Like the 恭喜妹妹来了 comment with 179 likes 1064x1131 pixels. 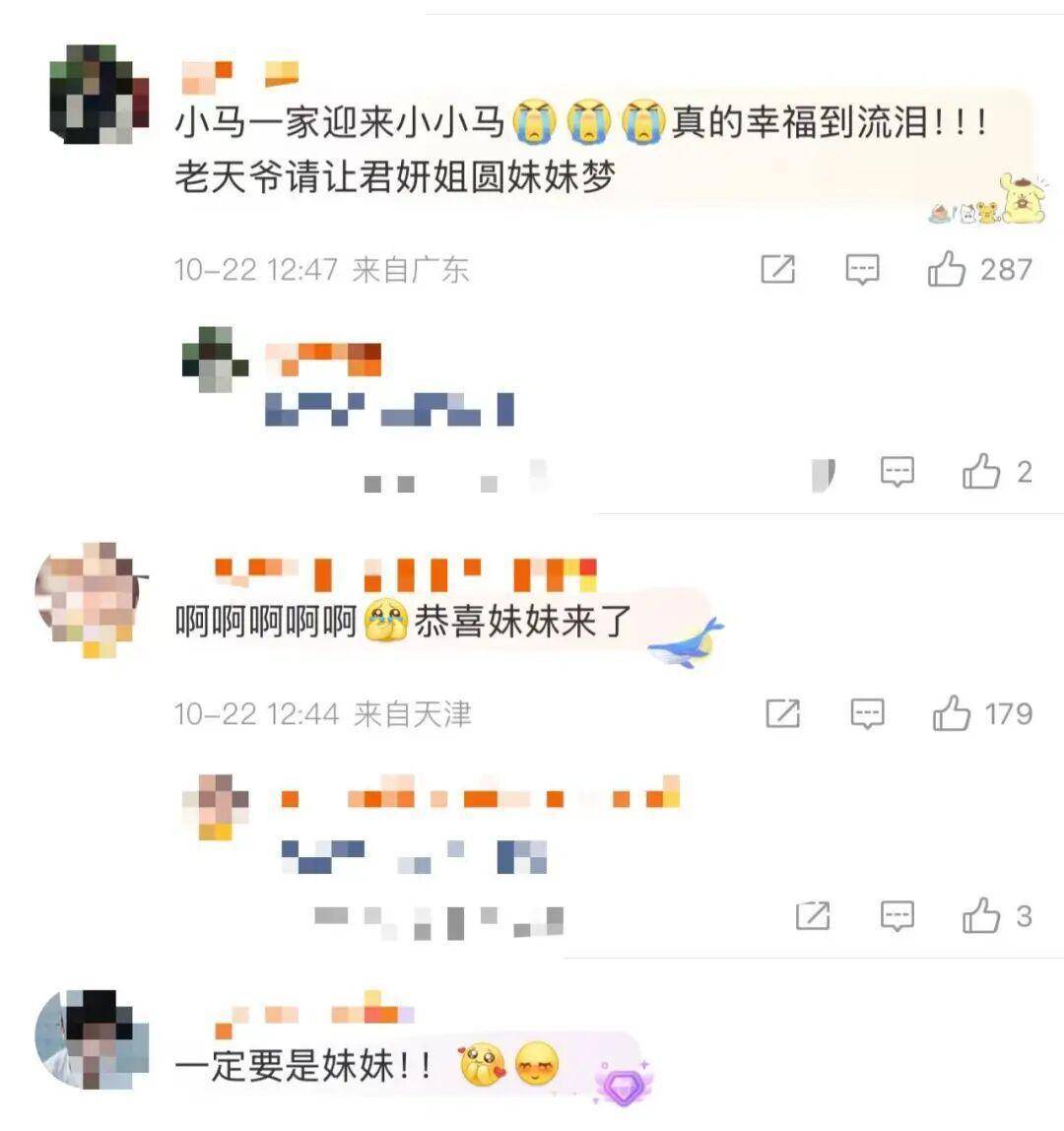coord(952,713)
